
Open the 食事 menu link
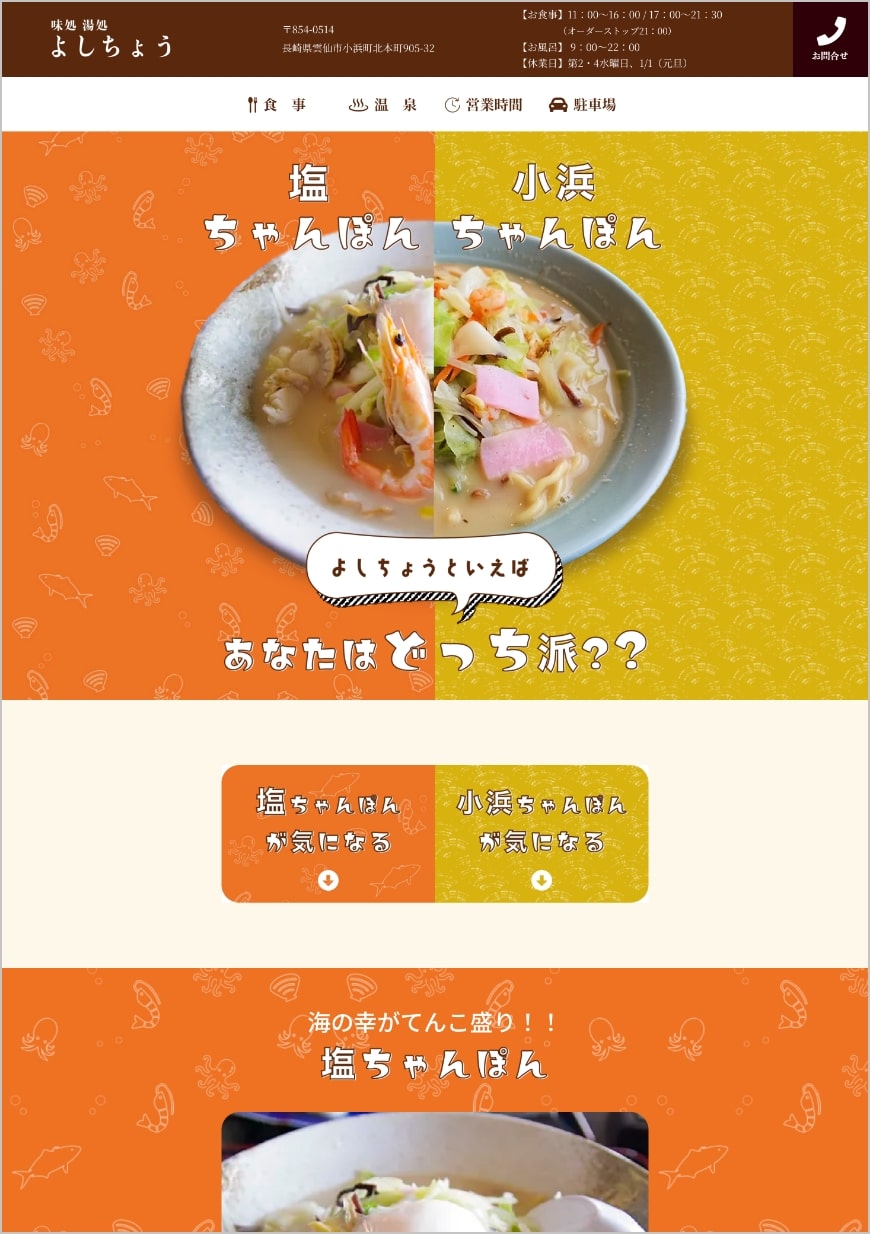[x=277, y=105]
